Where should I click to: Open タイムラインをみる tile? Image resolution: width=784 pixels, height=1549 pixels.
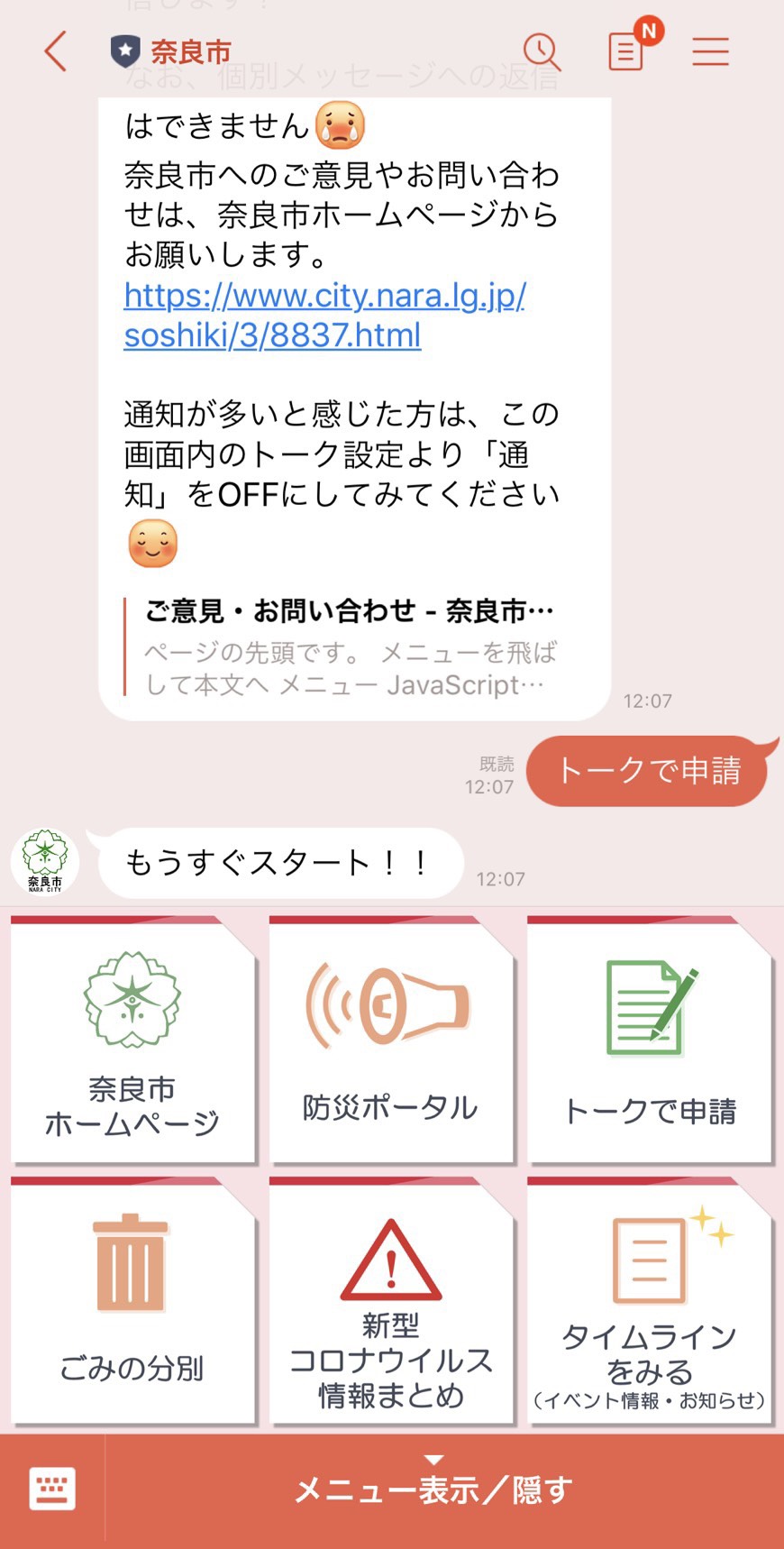(x=650, y=1300)
